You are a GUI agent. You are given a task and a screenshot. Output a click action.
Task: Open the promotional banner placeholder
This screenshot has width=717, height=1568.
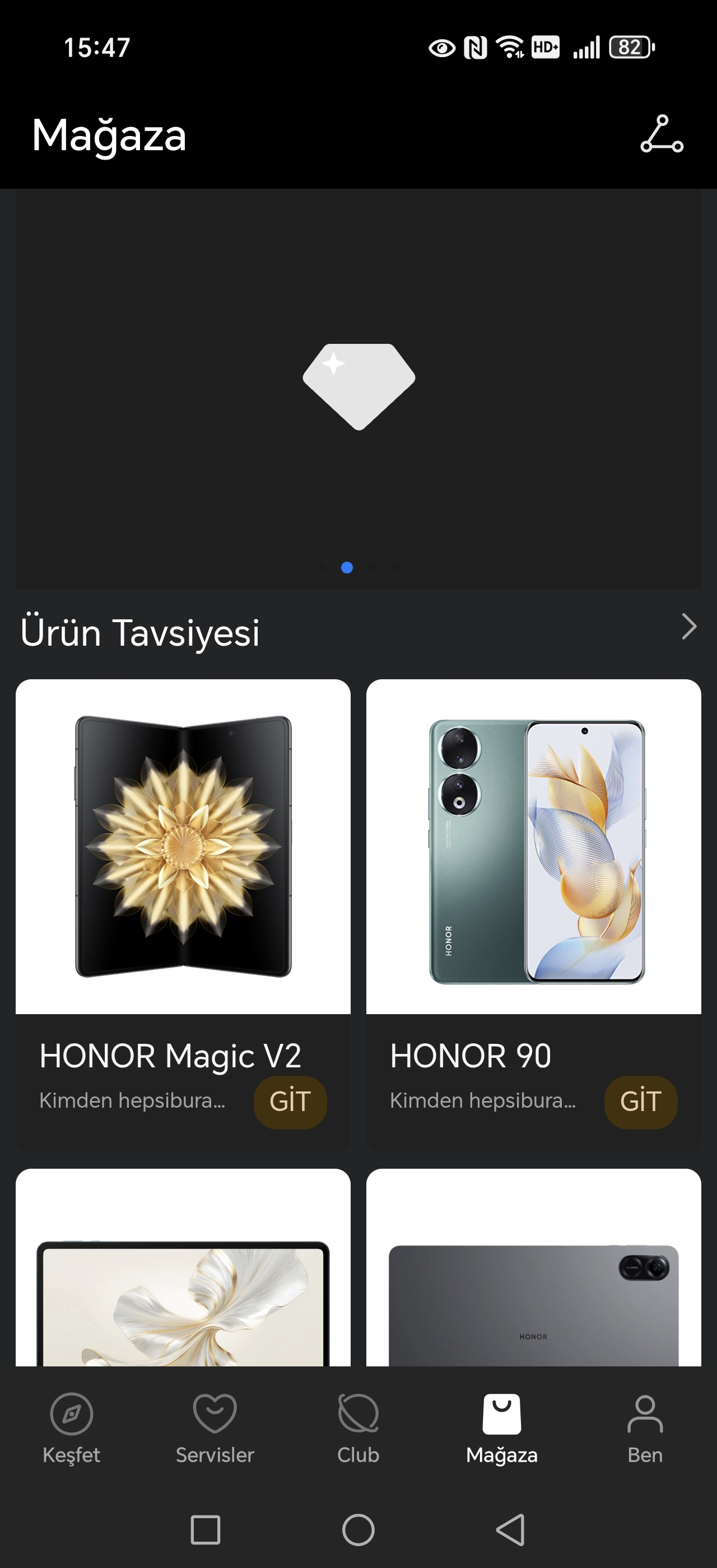358,388
